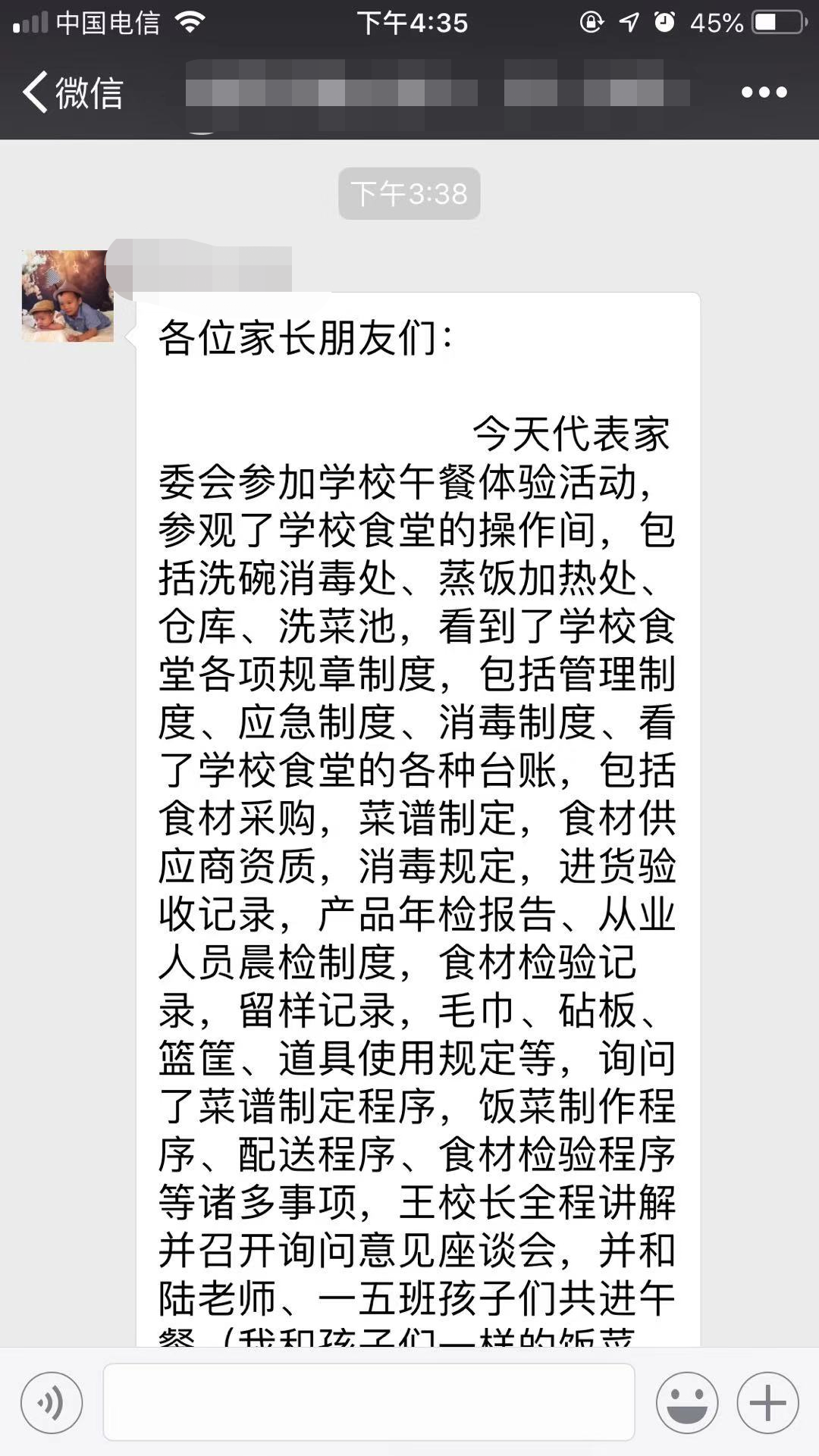Go back to the 微信 chat list
Viewport: 819px width, 1456px height.
click(x=72, y=92)
